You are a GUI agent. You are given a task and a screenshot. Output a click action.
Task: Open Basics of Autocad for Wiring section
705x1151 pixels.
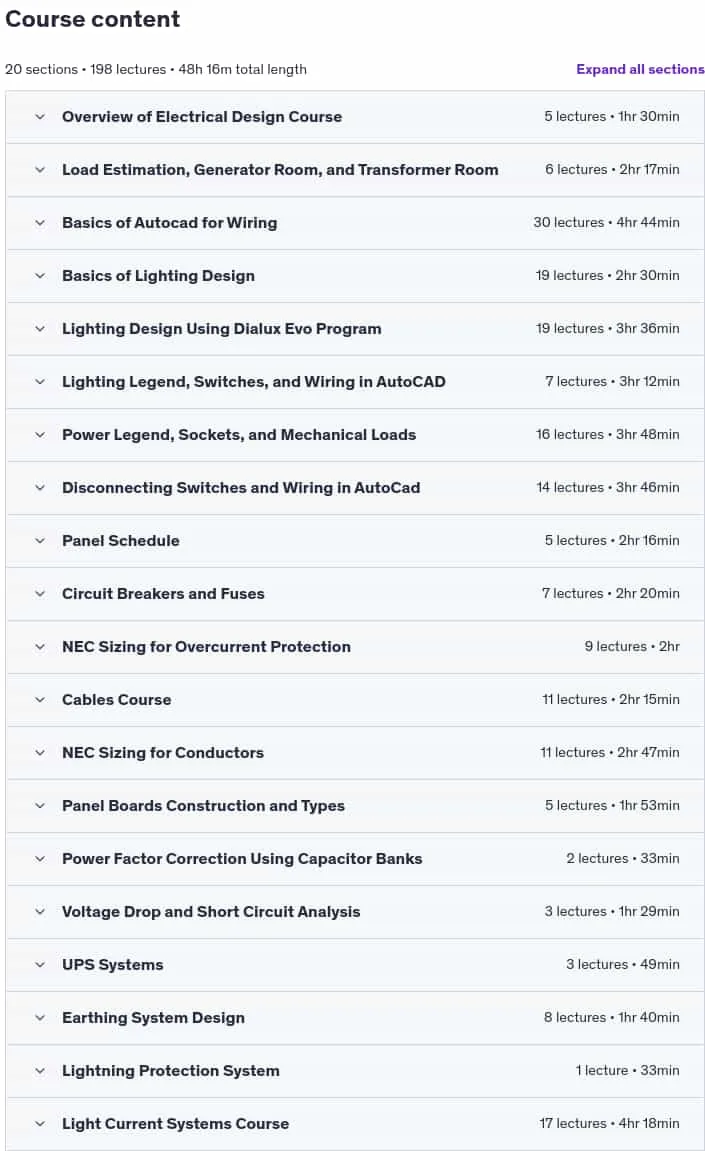pos(355,222)
